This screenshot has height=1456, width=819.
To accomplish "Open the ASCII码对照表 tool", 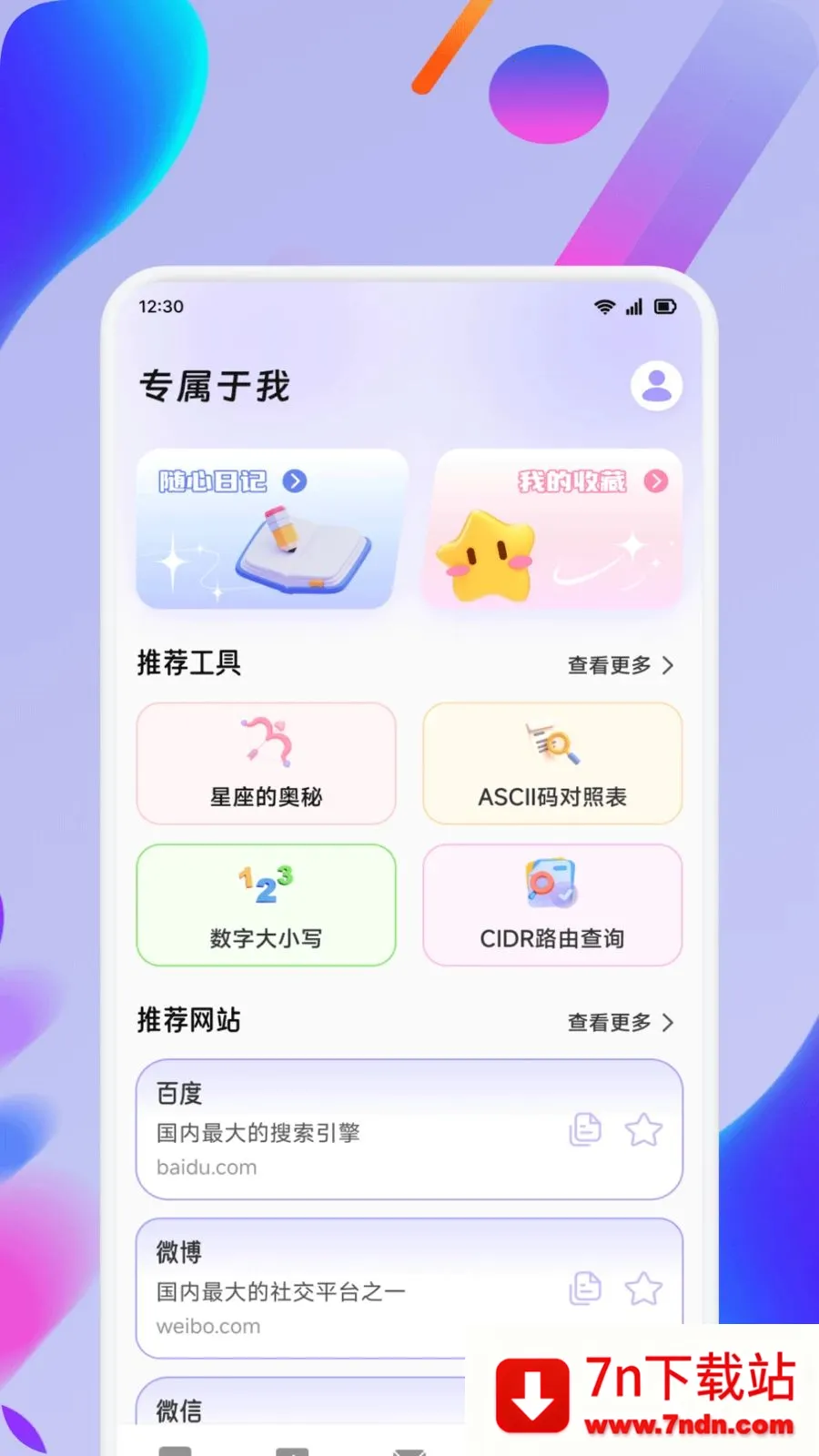I will click(551, 763).
